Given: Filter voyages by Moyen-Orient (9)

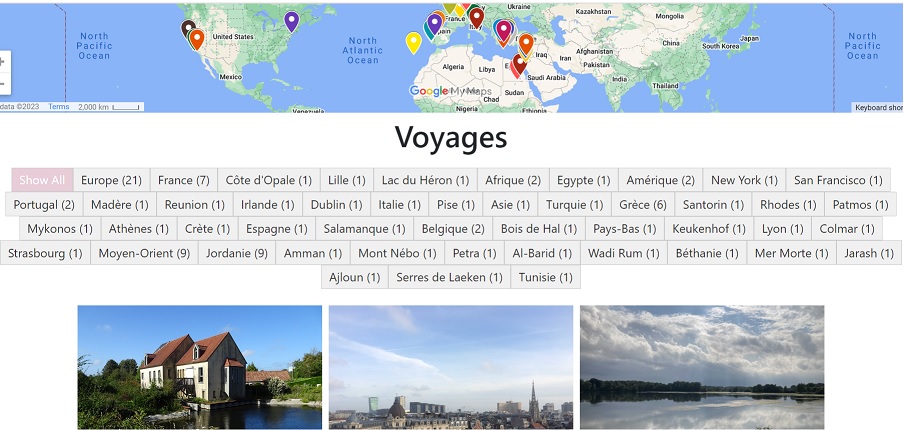Looking at the screenshot, I should coord(144,253).
